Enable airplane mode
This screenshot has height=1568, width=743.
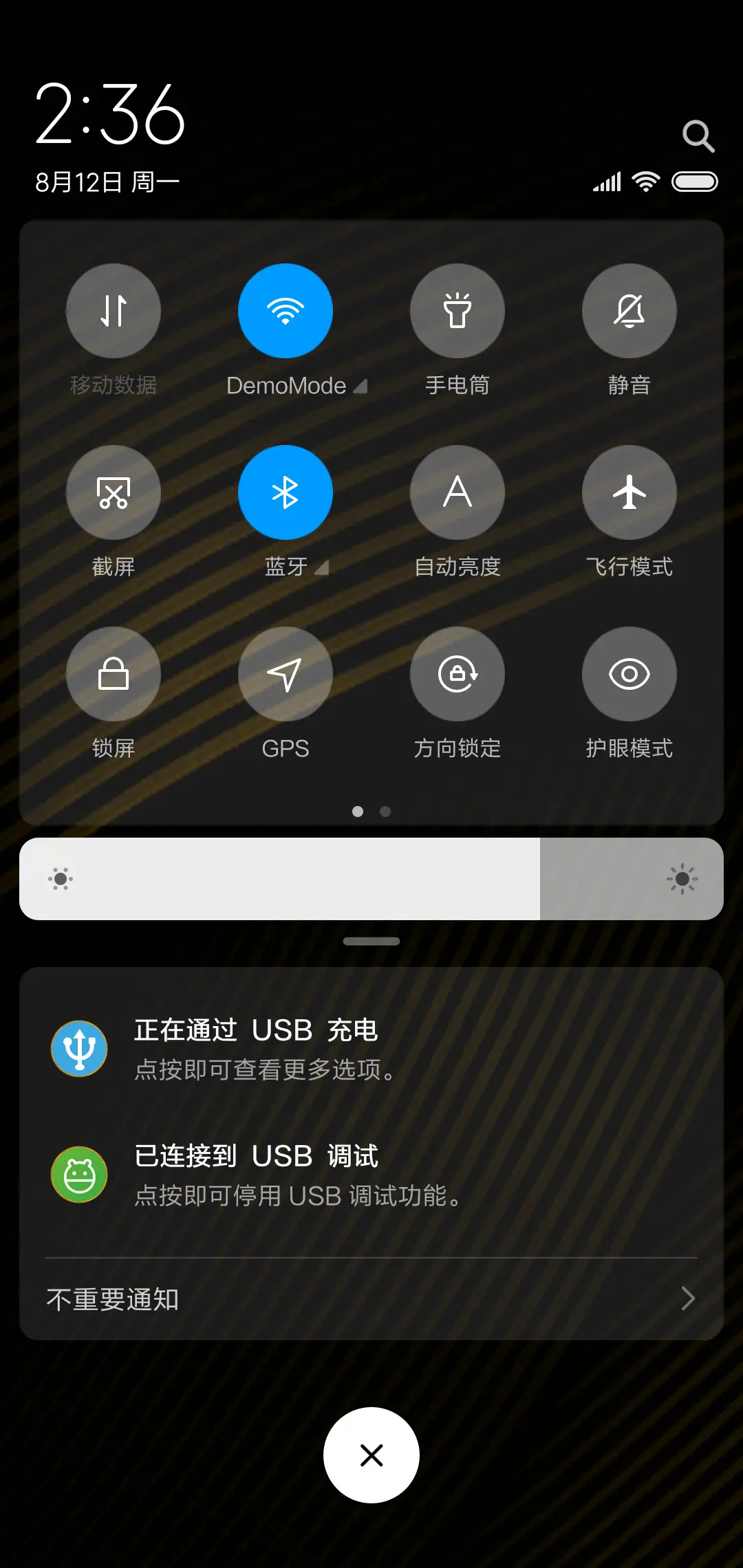click(629, 492)
